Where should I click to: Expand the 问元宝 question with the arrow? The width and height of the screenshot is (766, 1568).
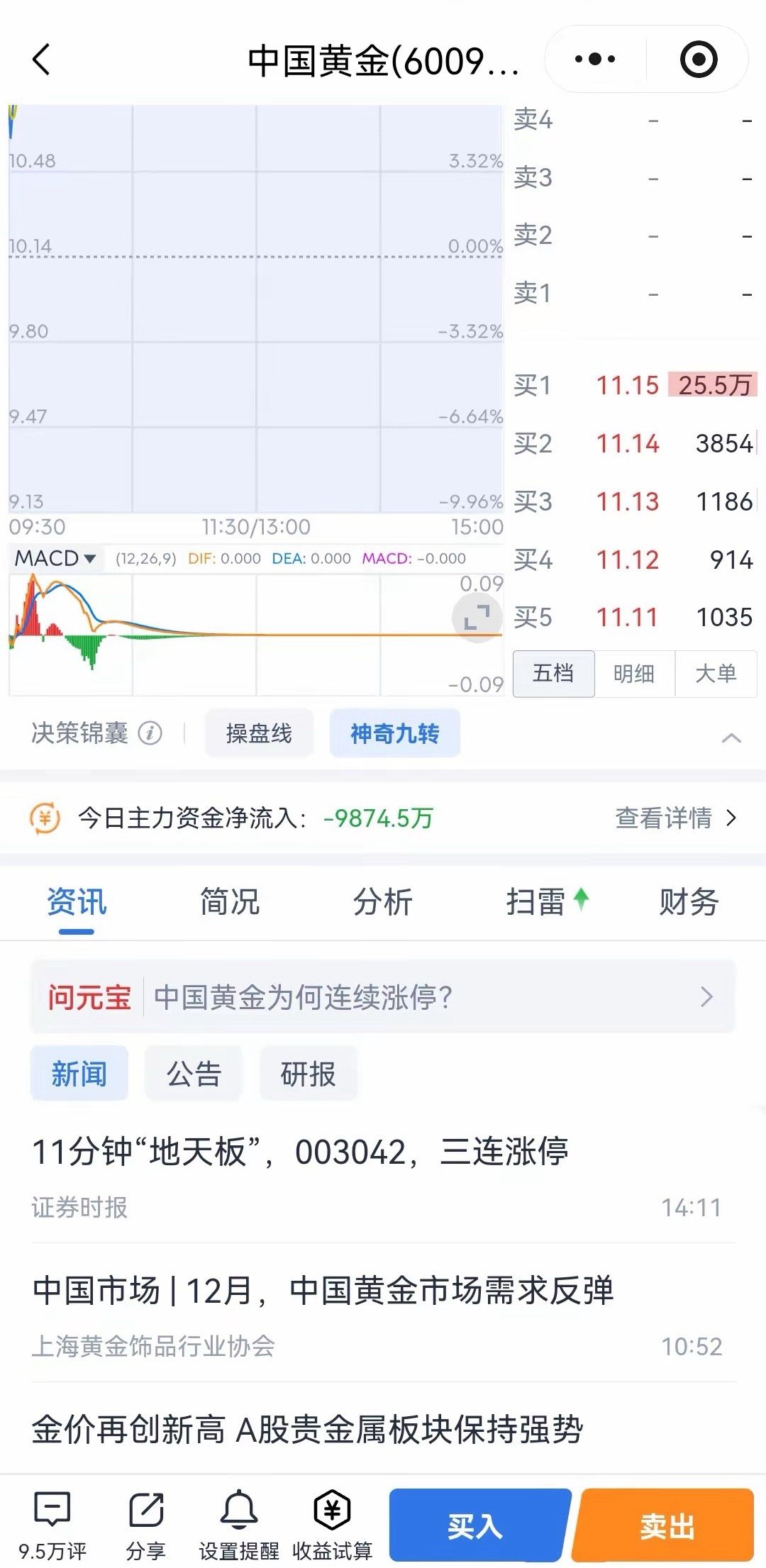[705, 997]
